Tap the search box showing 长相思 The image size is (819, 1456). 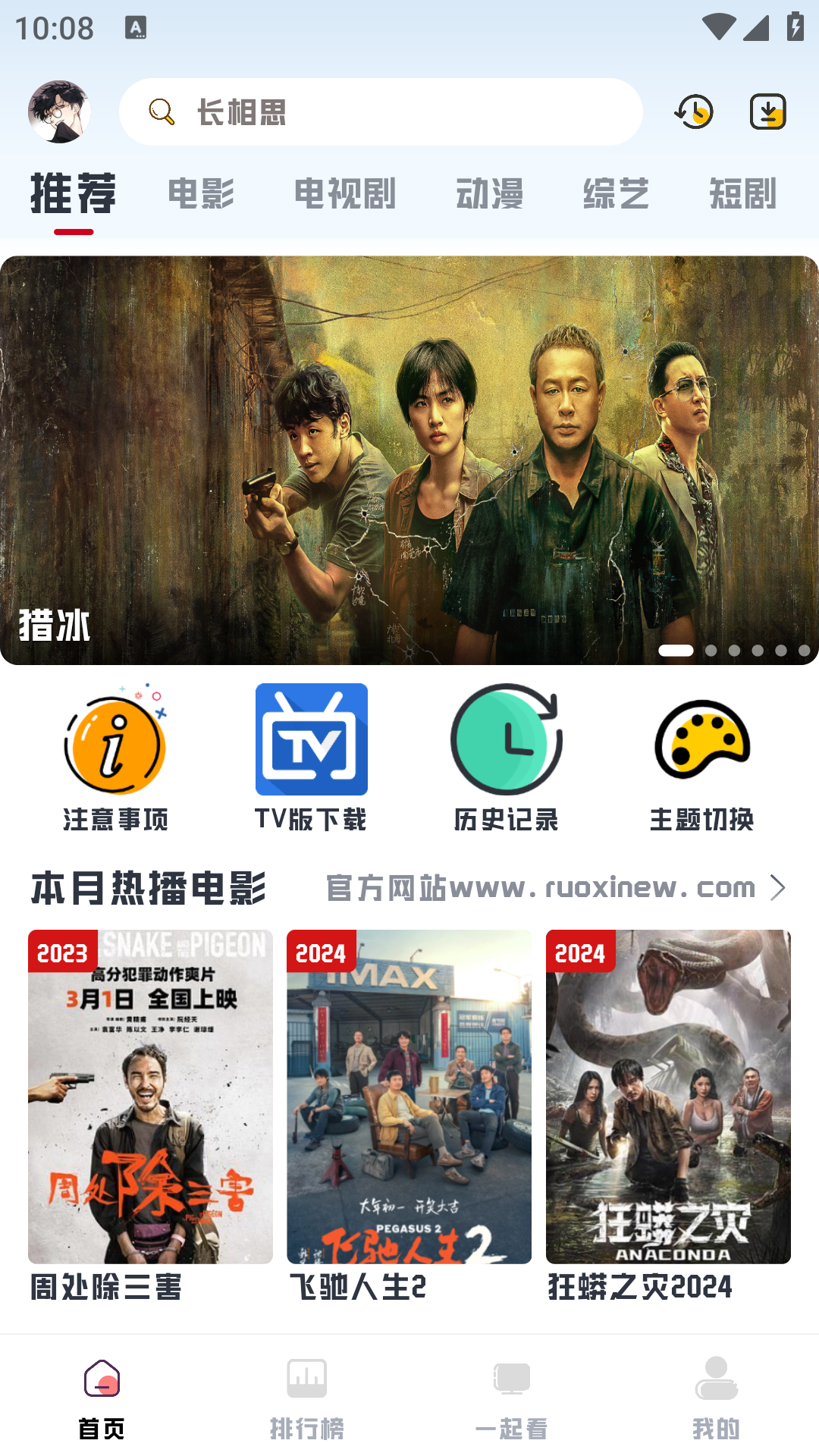point(381,112)
